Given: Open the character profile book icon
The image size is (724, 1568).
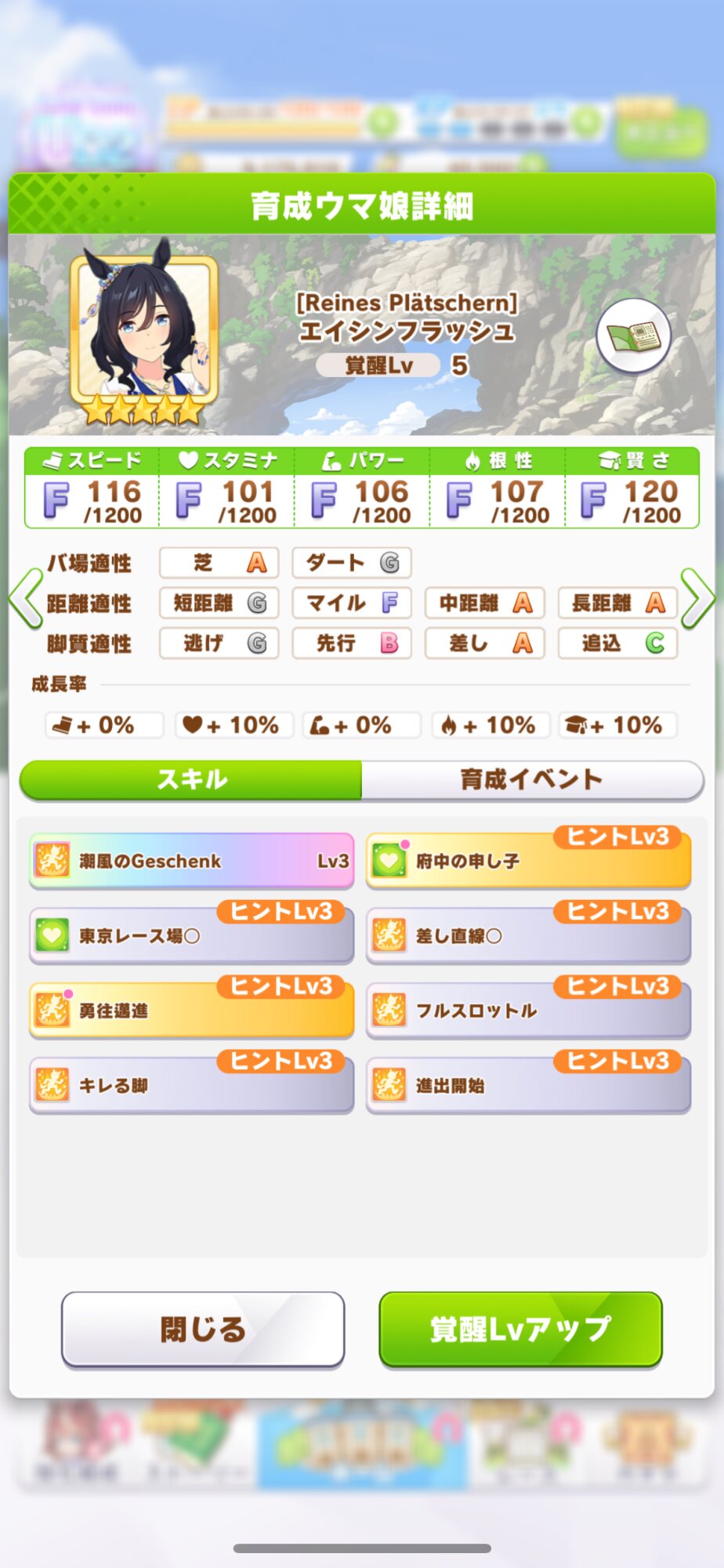Looking at the screenshot, I should click(633, 336).
